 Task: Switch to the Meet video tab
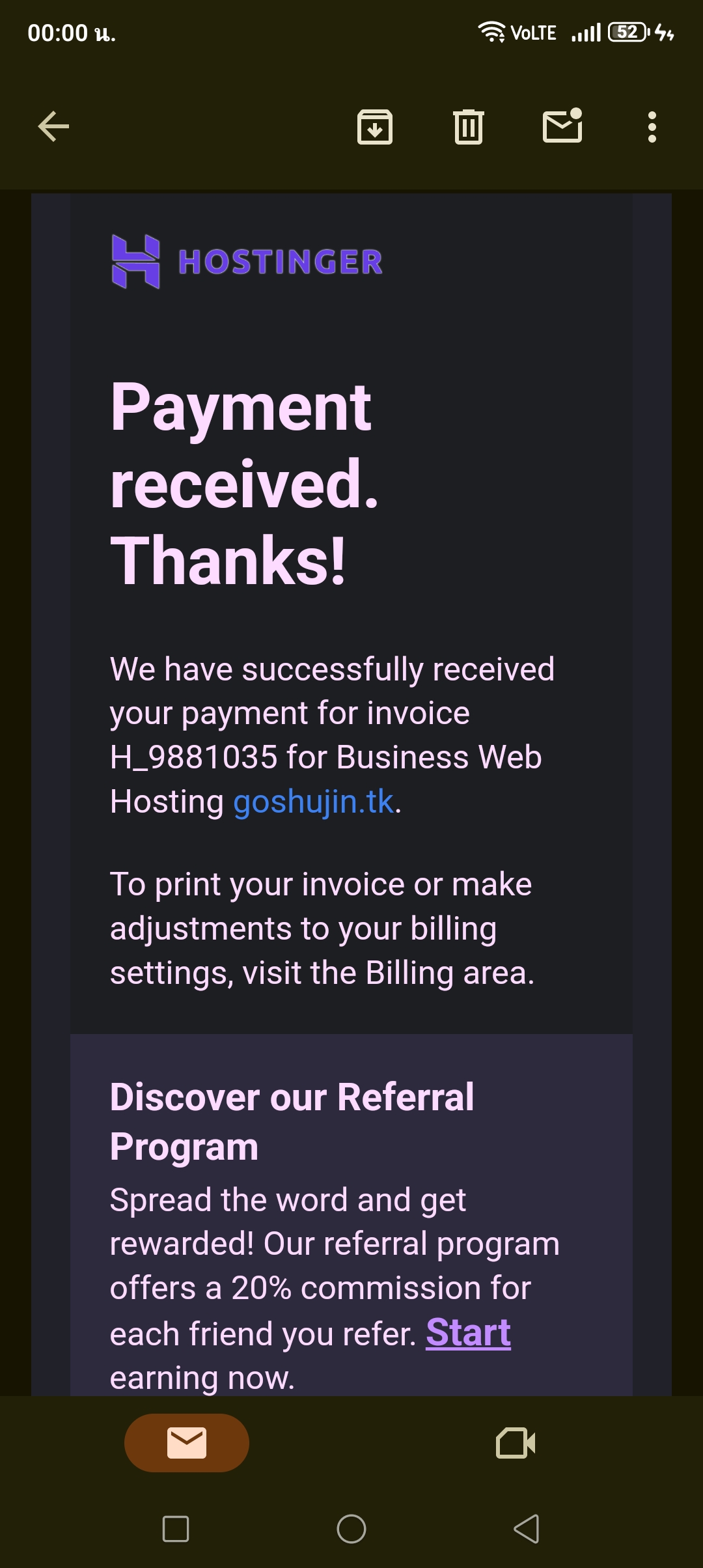point(516,1443)
